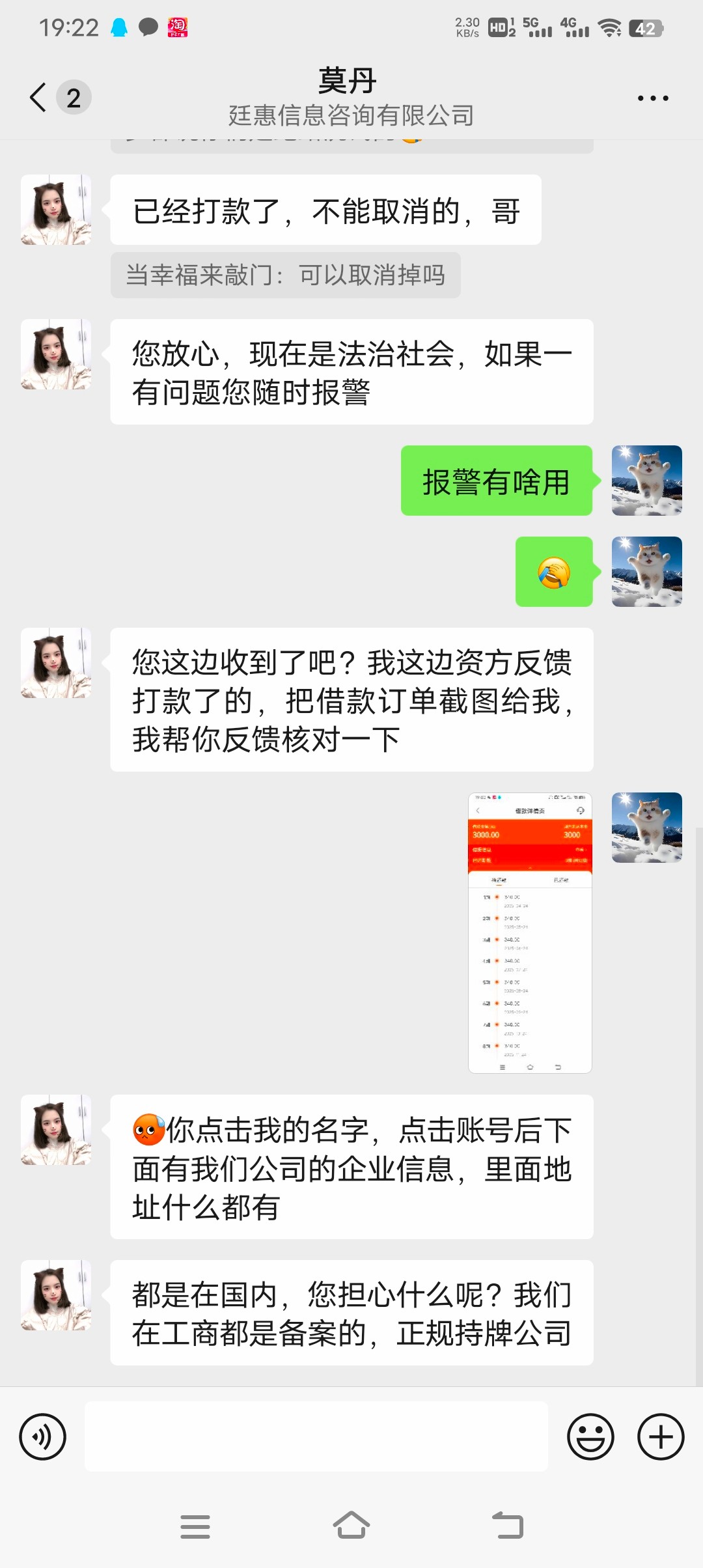Open the plus attachment menu

pos(661,1436)
